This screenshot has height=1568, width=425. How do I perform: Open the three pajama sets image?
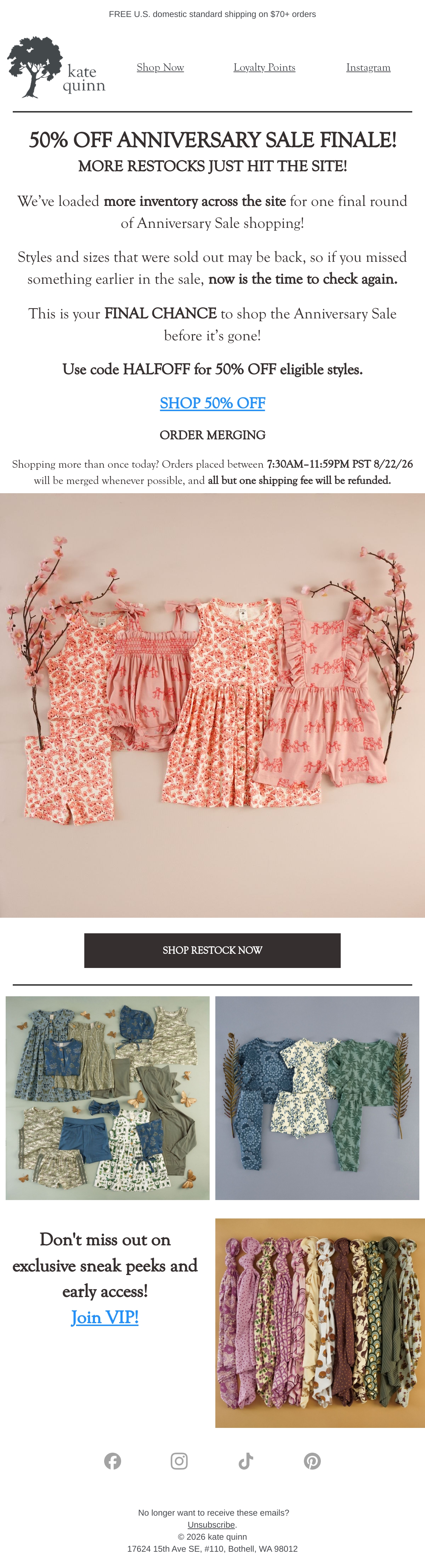tap(317, 1098)
